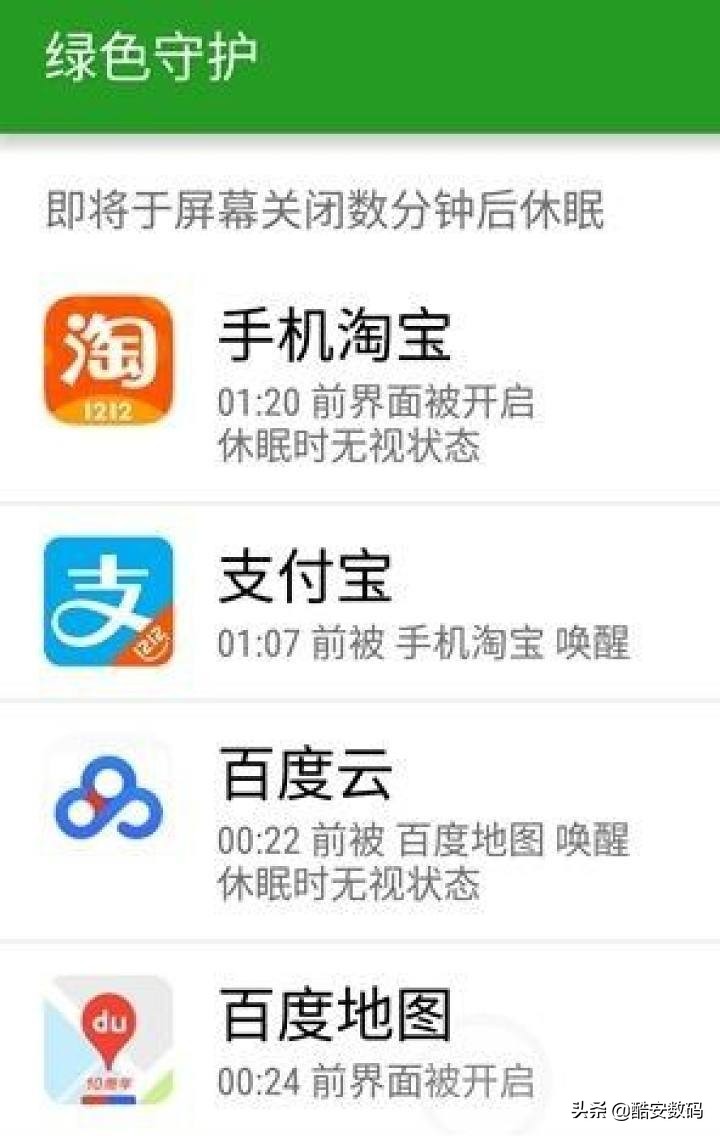Tap the 支付宝 Alipay app icon

click(105, 600)
